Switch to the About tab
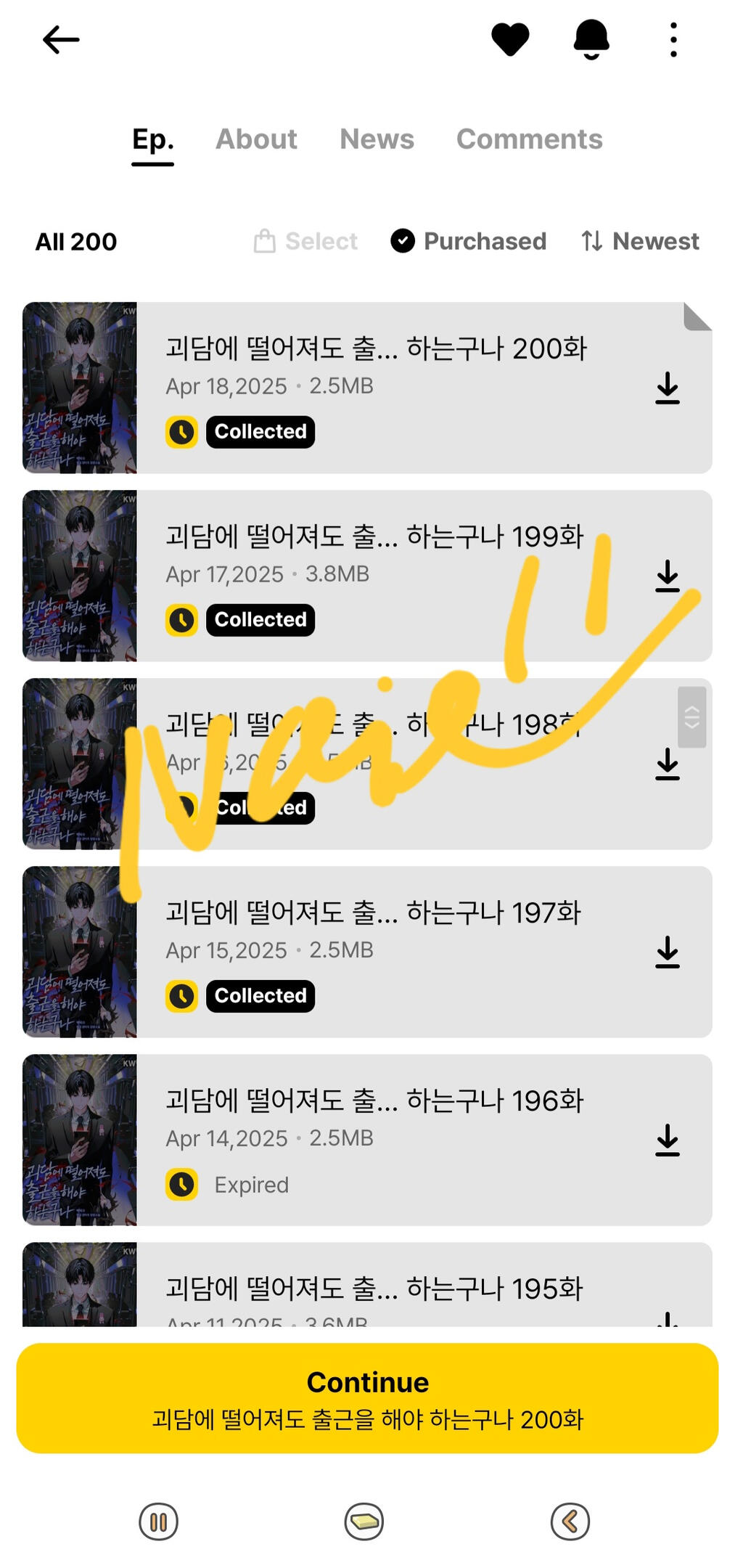Viewport: 735px width, 1568px height. click(256, 139)
